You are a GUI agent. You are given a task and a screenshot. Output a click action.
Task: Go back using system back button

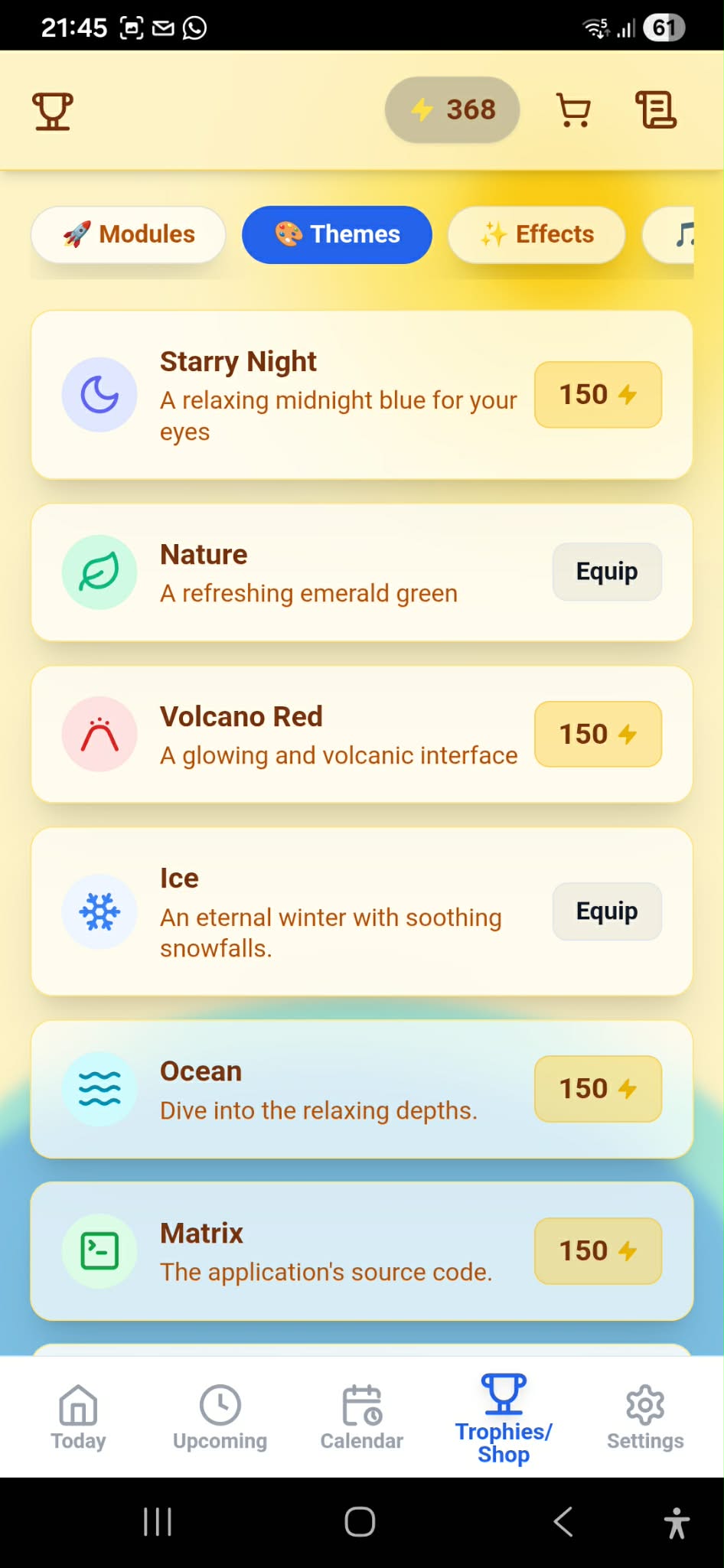click(x=563, y=1521)
